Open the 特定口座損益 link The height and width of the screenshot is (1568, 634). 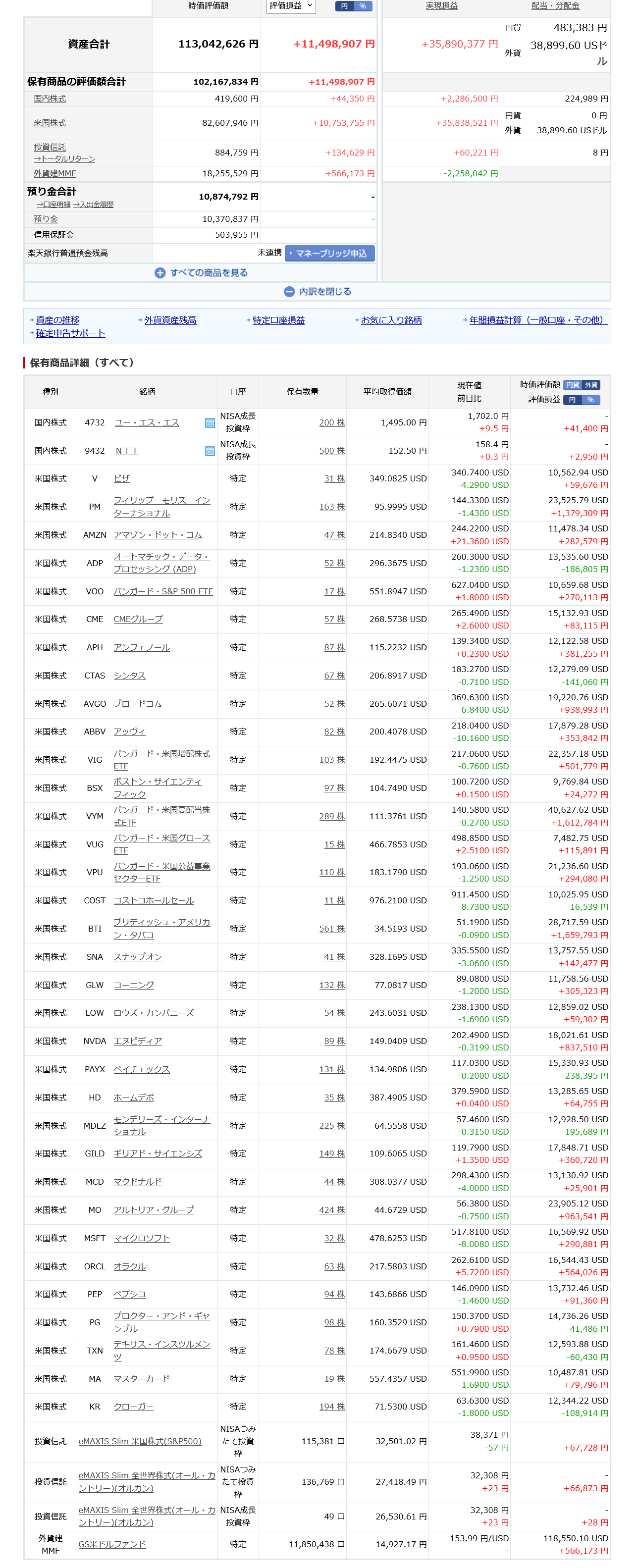[x=278, y=320]
